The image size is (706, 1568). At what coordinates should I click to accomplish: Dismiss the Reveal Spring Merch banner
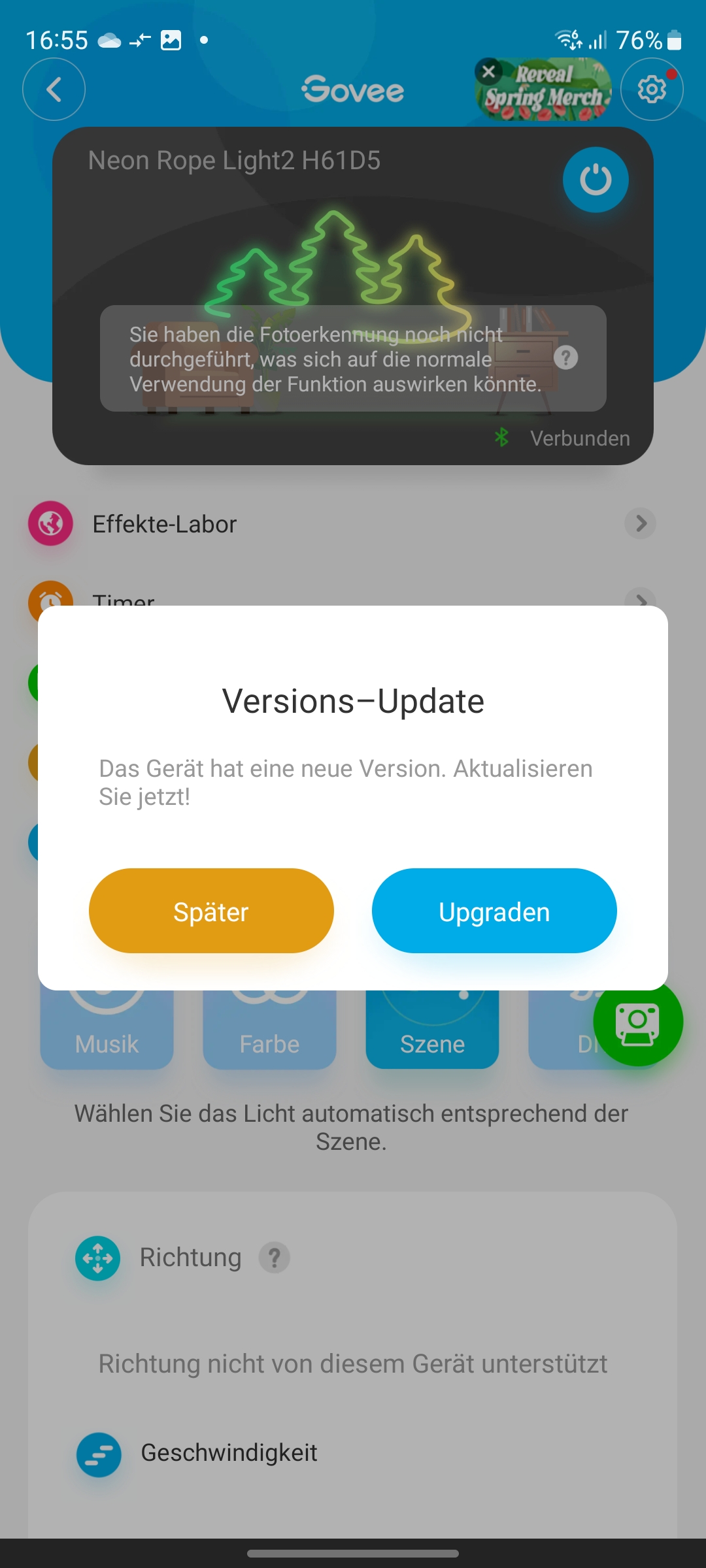(x=488, y=71)
